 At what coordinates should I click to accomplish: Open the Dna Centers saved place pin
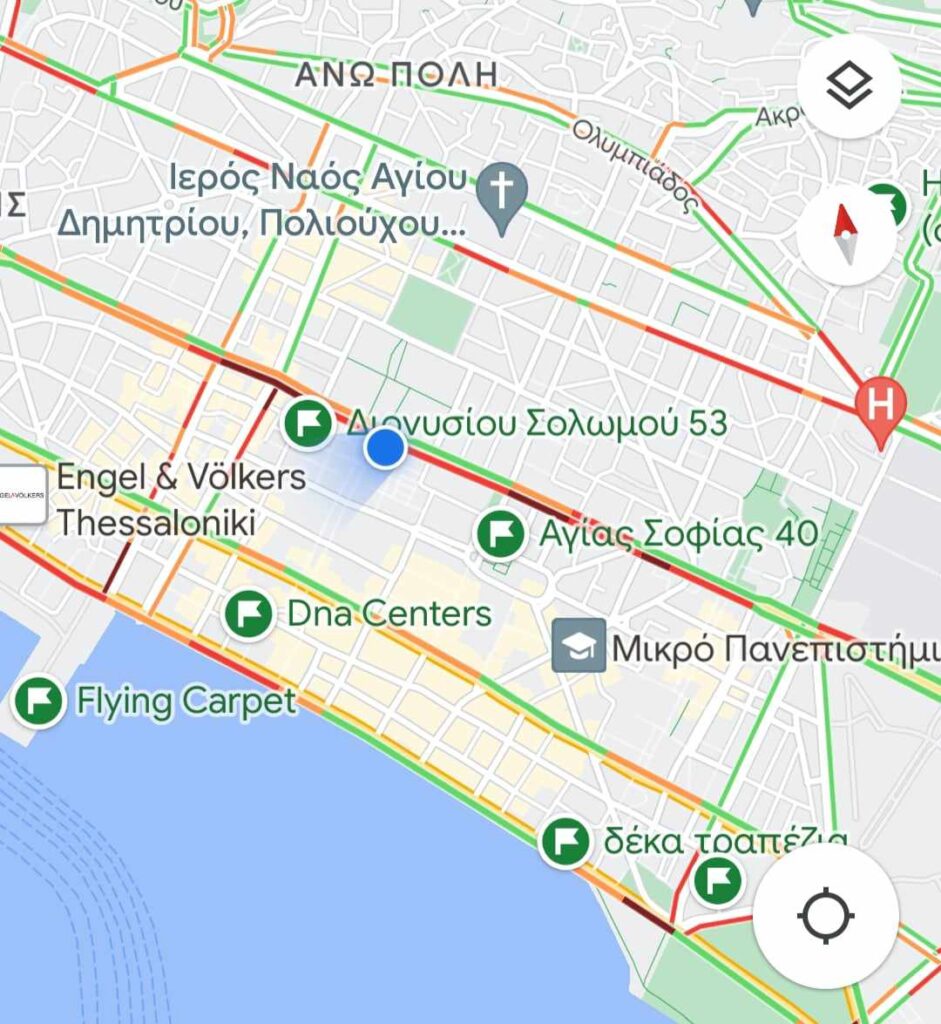pos(249,614)
